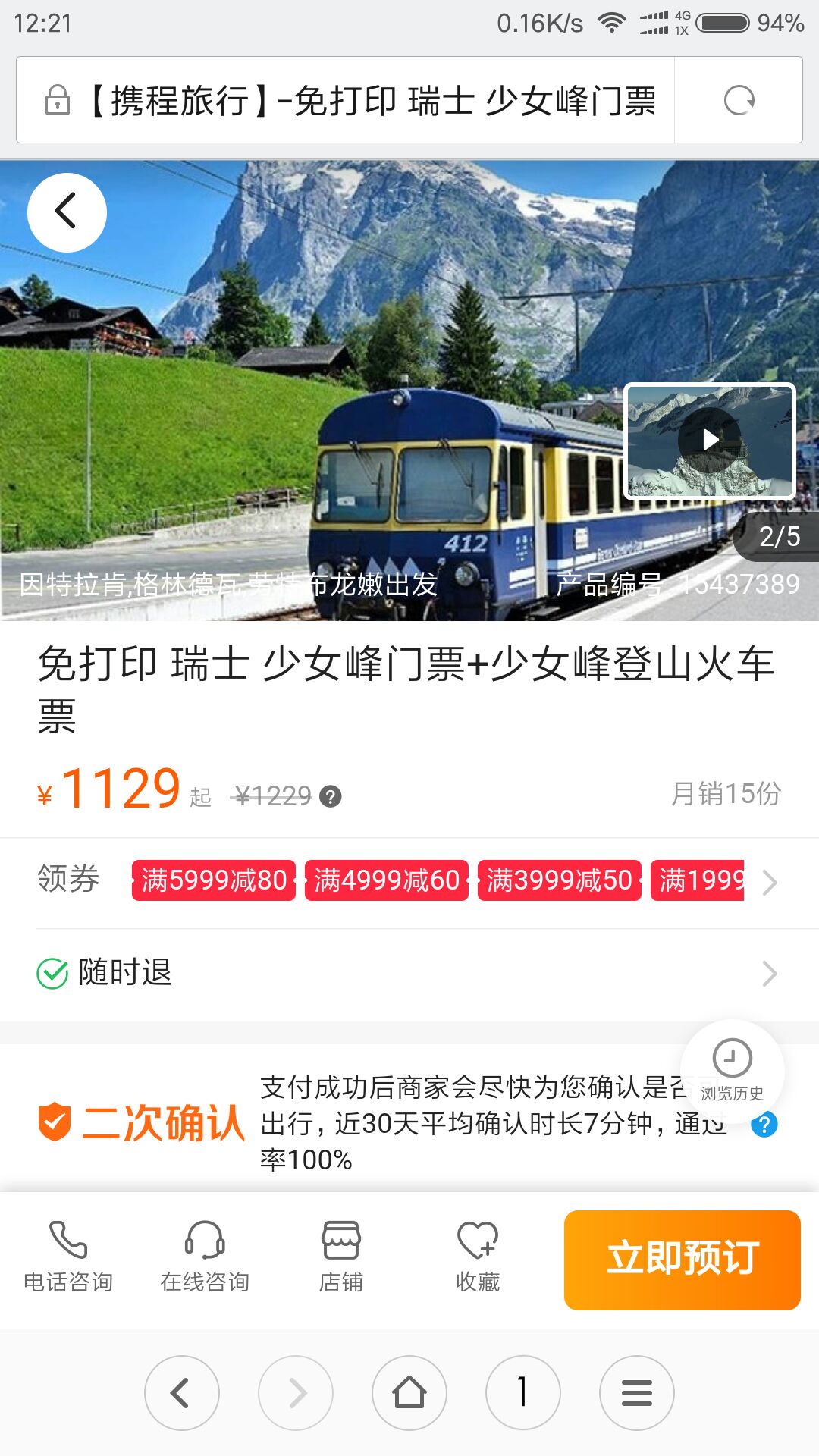
Task: Reload the page with the refresh icon
Action: tap(739, 100)
